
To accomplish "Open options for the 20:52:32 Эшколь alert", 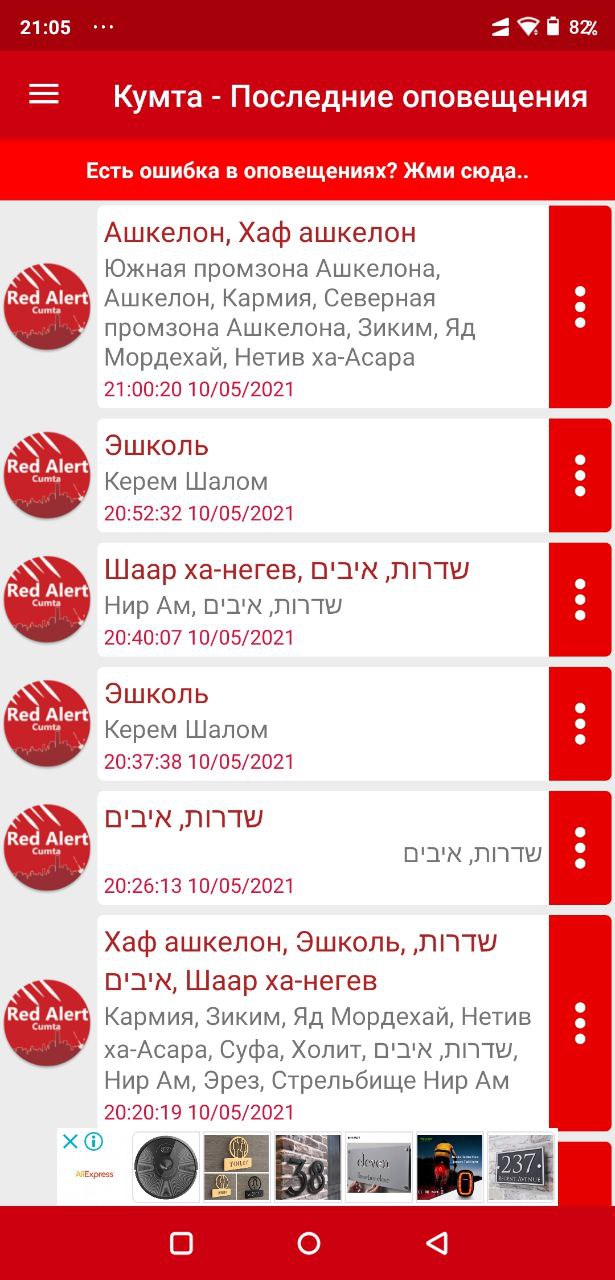I will (580, 475).
